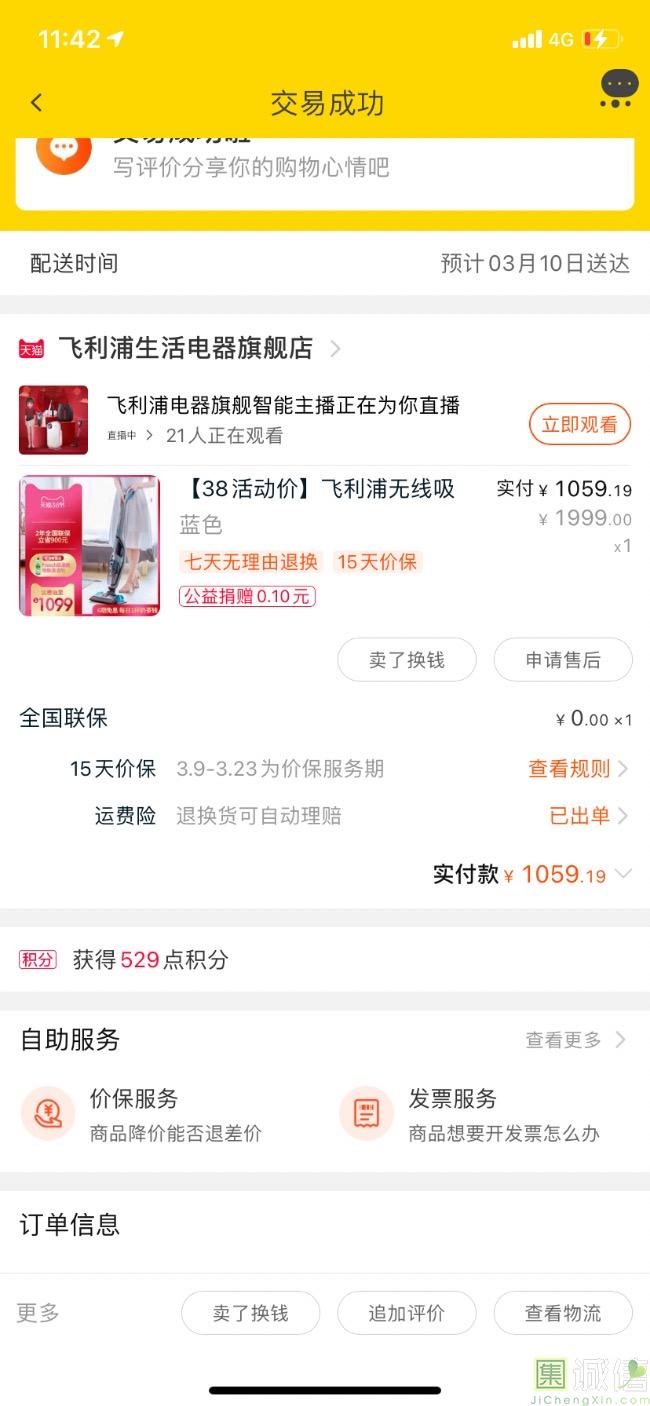650x1406 pixels.
Task: Tap 卖了换钱 under the product
Action: [406, 660]
